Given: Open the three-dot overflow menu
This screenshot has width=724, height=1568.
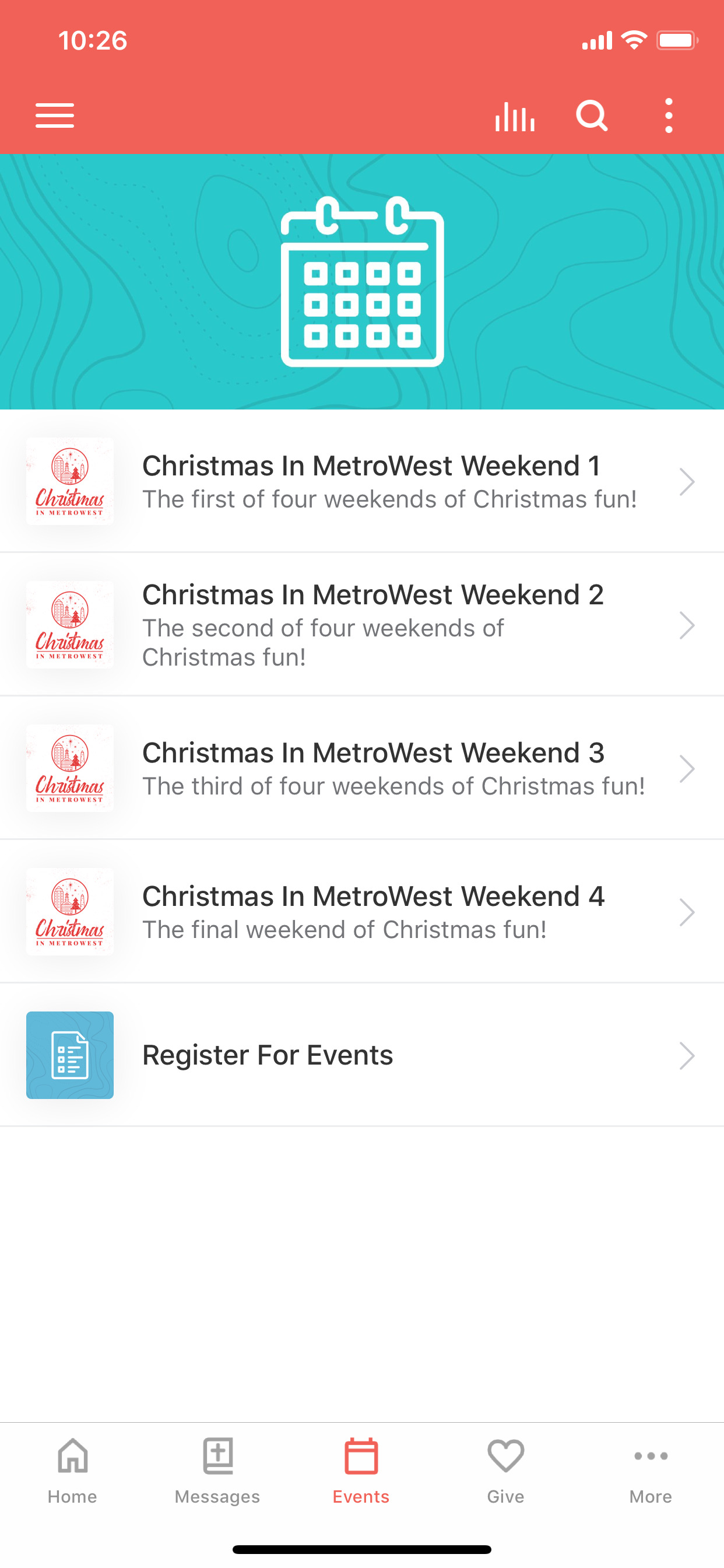Looking at the screenshot, I should 669,116.
